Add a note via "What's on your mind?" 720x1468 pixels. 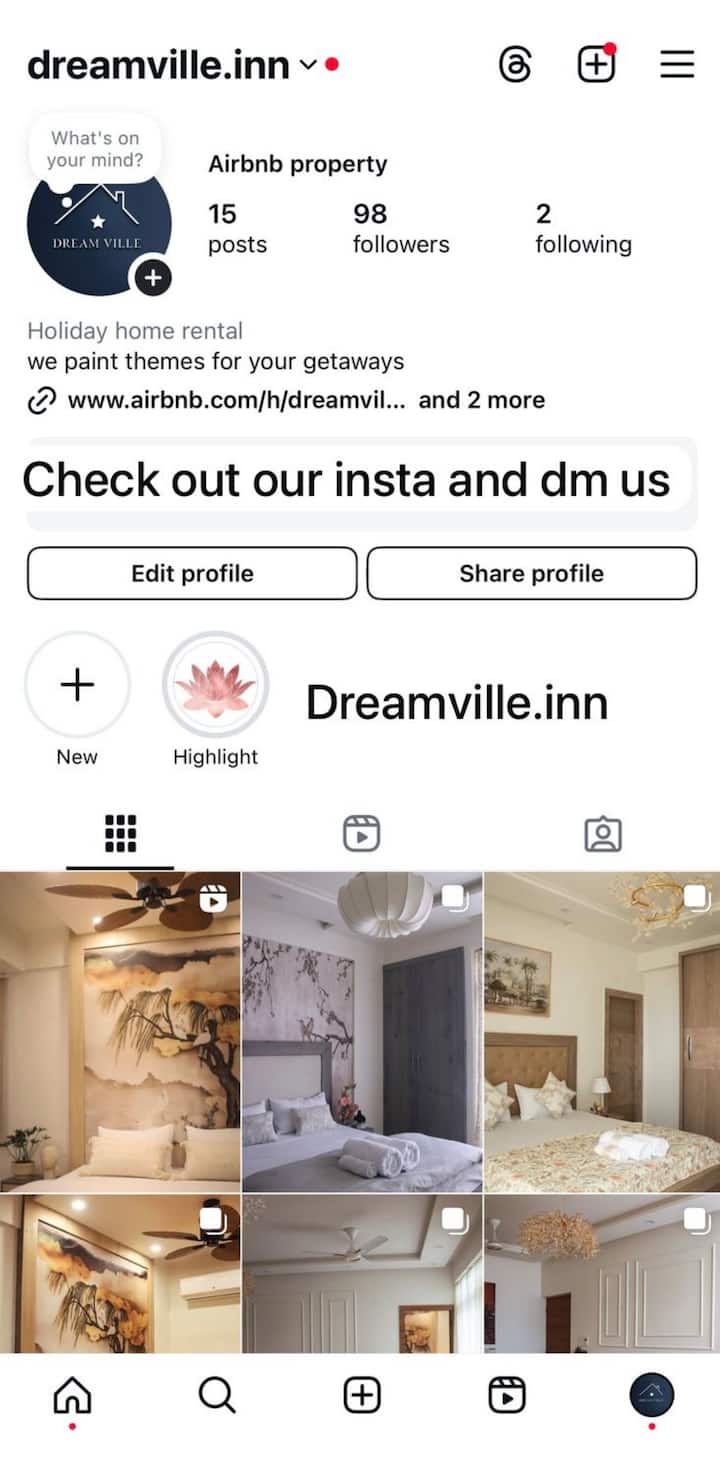[x=95, y=150]
